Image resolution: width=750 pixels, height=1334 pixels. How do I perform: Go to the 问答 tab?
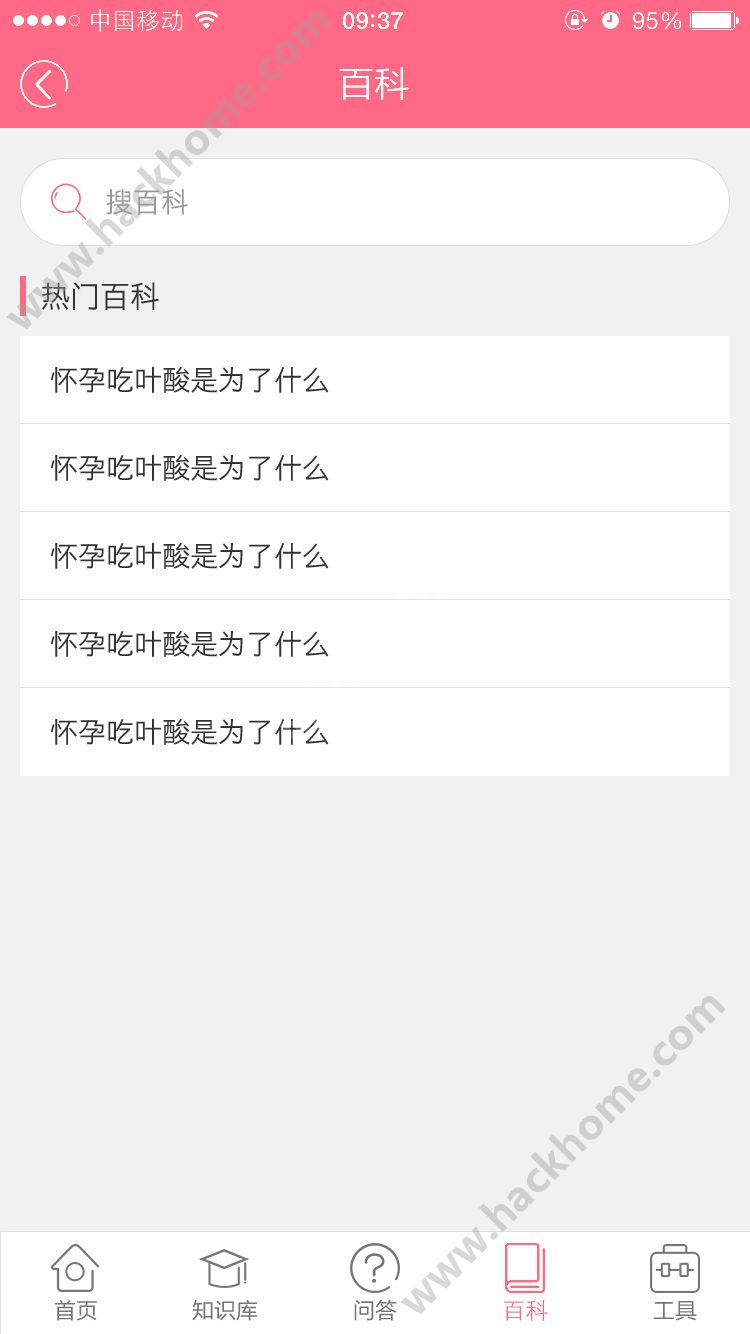click(375, 1282)
